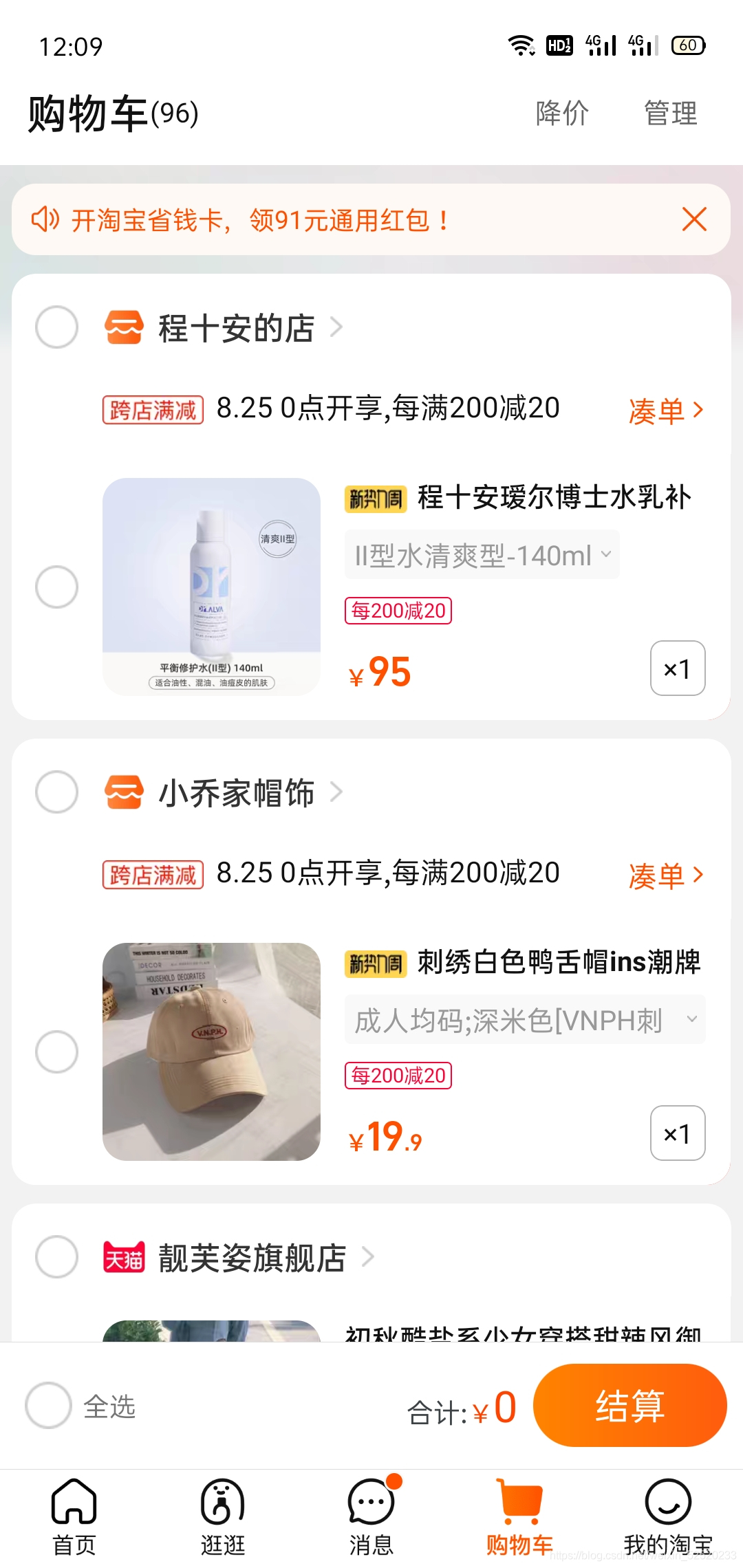View the 程十安 toner product image

click(x=211, y=587)
